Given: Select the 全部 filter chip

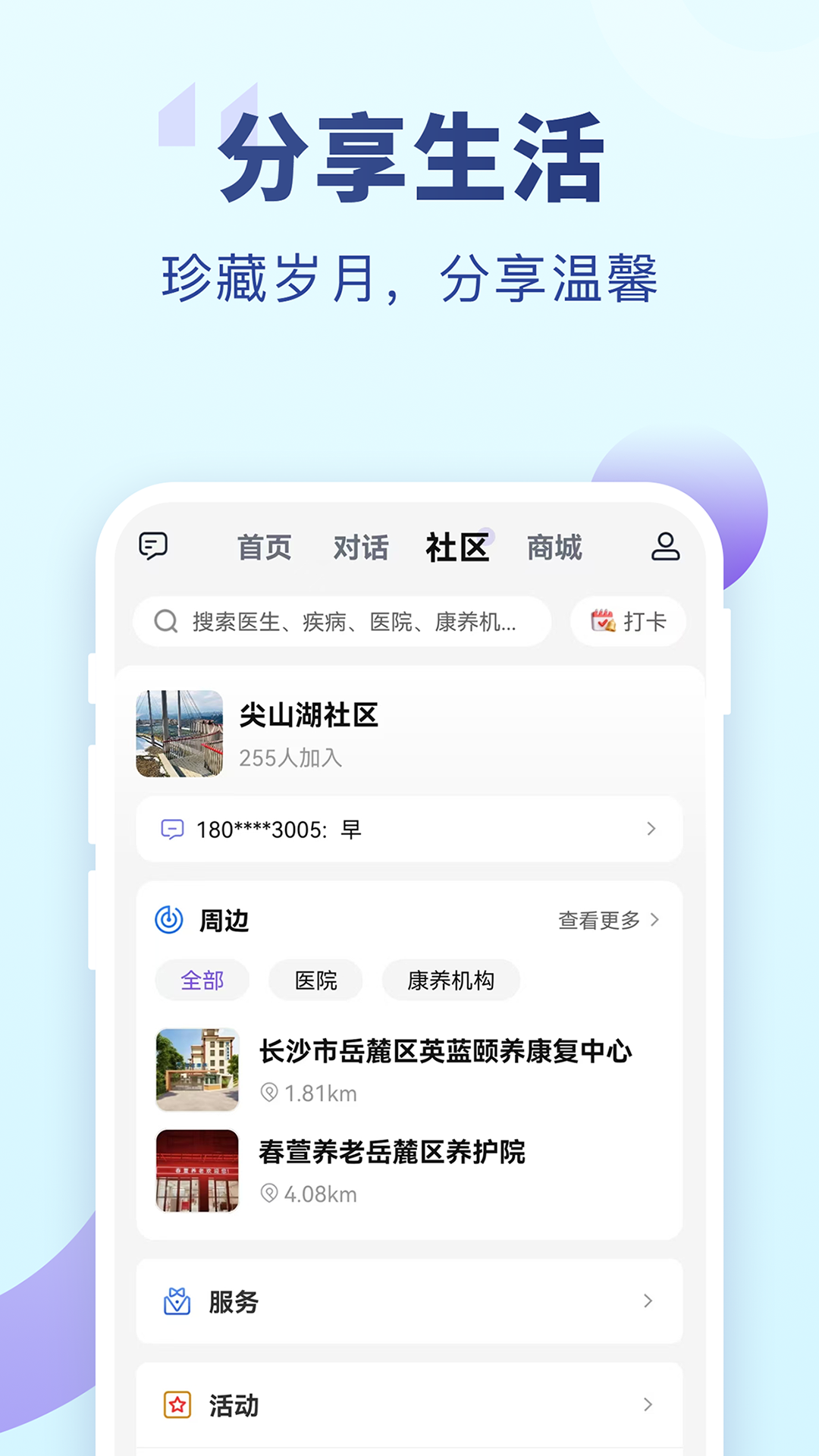Looking at the screenshot, I should click(202, 980).
